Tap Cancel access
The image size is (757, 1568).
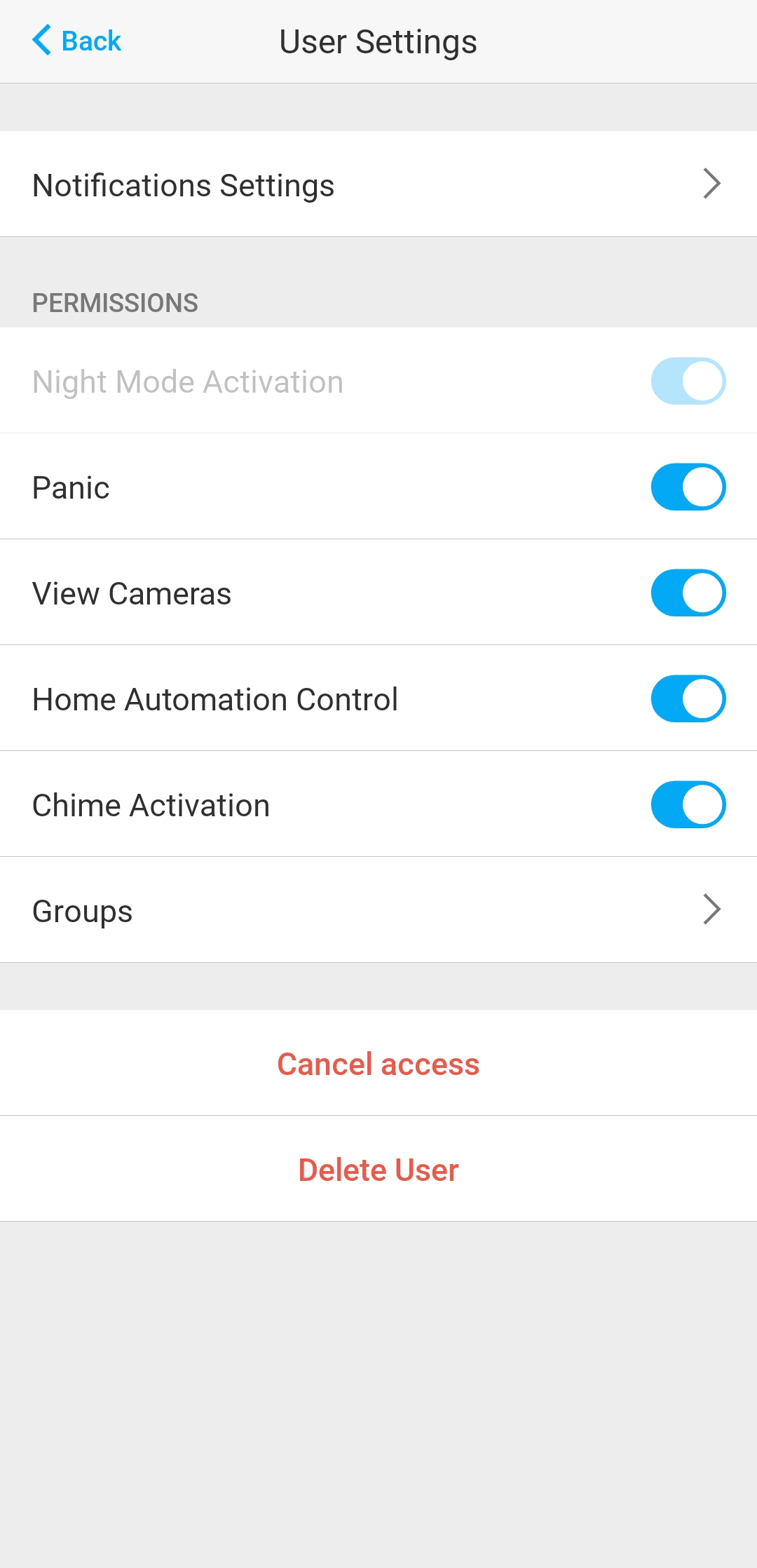coord(378,1063)
